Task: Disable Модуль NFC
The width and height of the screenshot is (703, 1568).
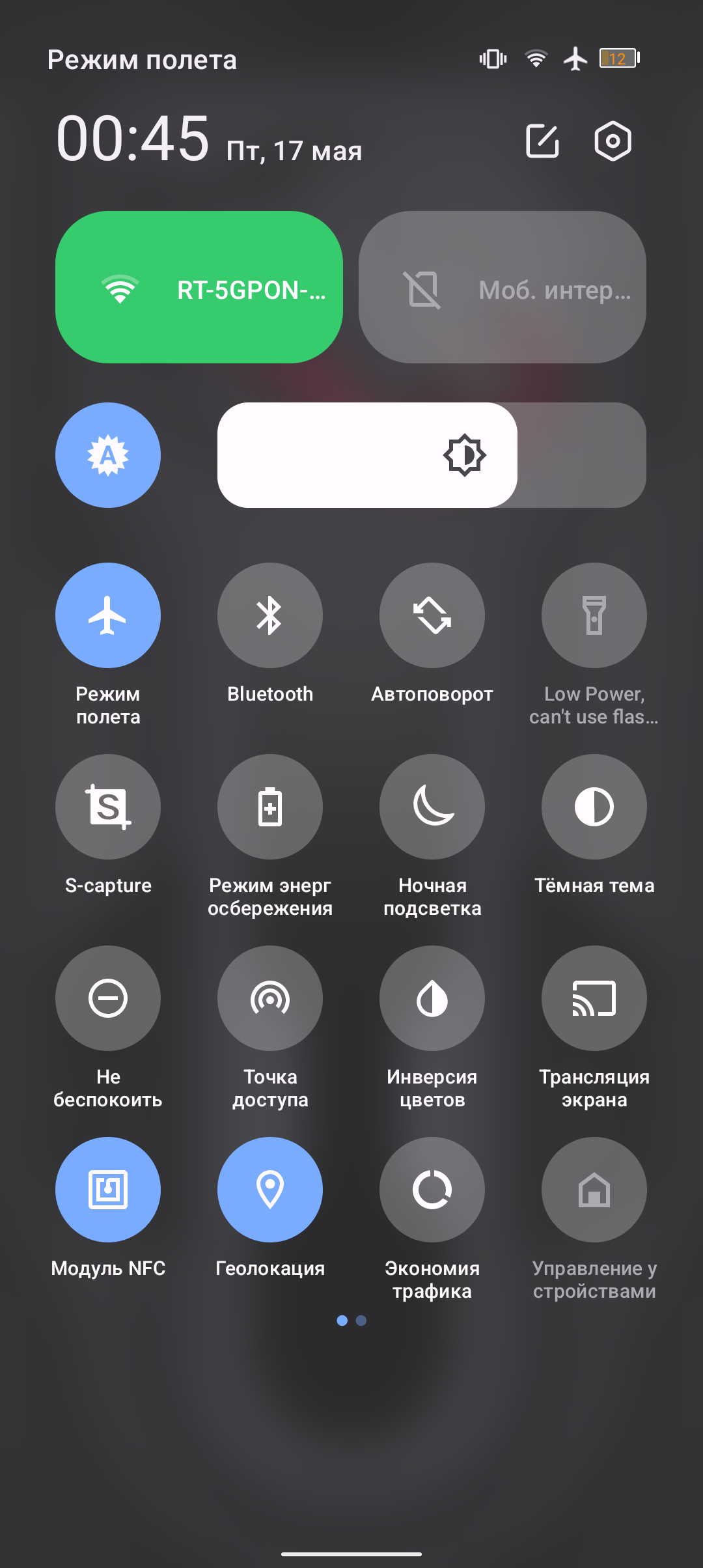Action: pyautogui.click(x=108, y=1190)
